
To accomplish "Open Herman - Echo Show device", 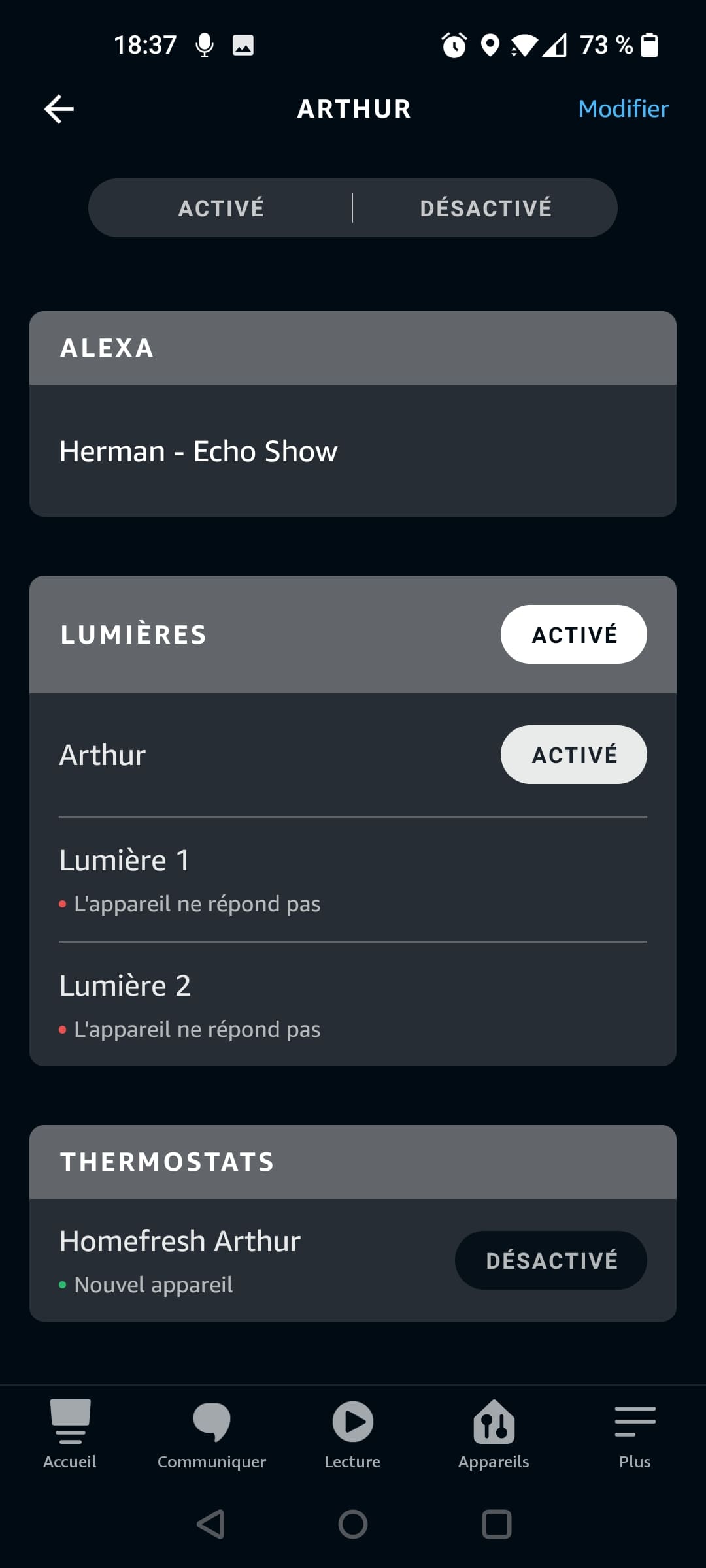I will (353, 451).
